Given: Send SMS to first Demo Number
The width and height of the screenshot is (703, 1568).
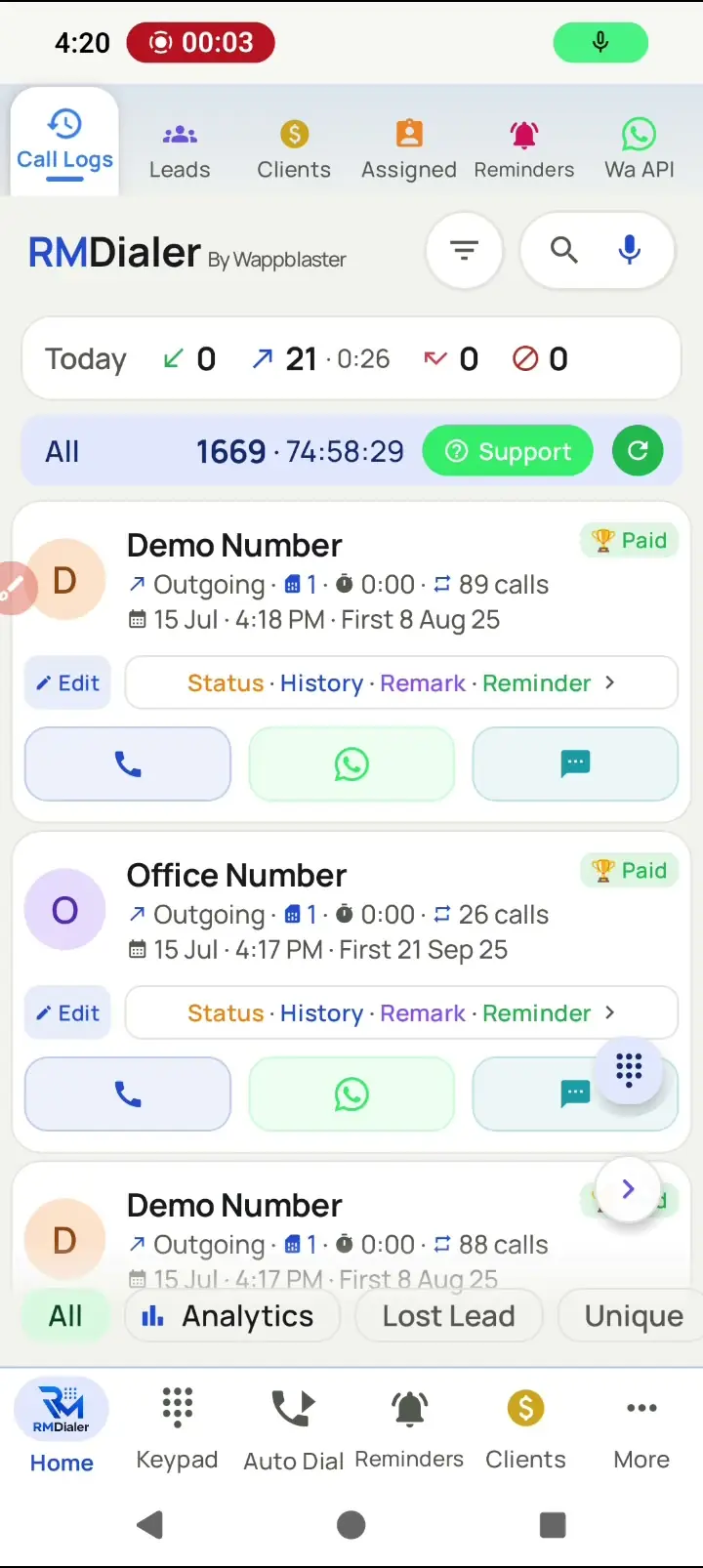Looking at the screenshot, I should pos(575,763).
